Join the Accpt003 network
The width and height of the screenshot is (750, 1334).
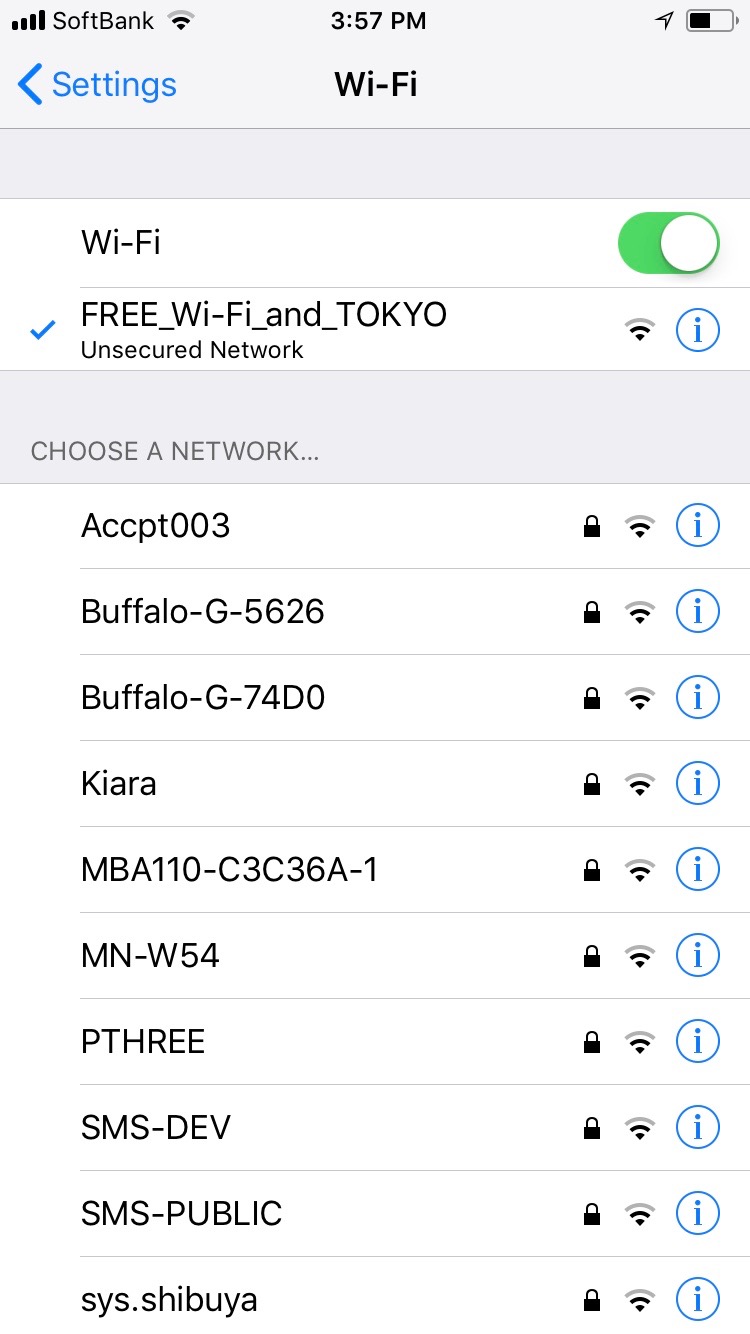pyautogui.click(x=155, y=526)
